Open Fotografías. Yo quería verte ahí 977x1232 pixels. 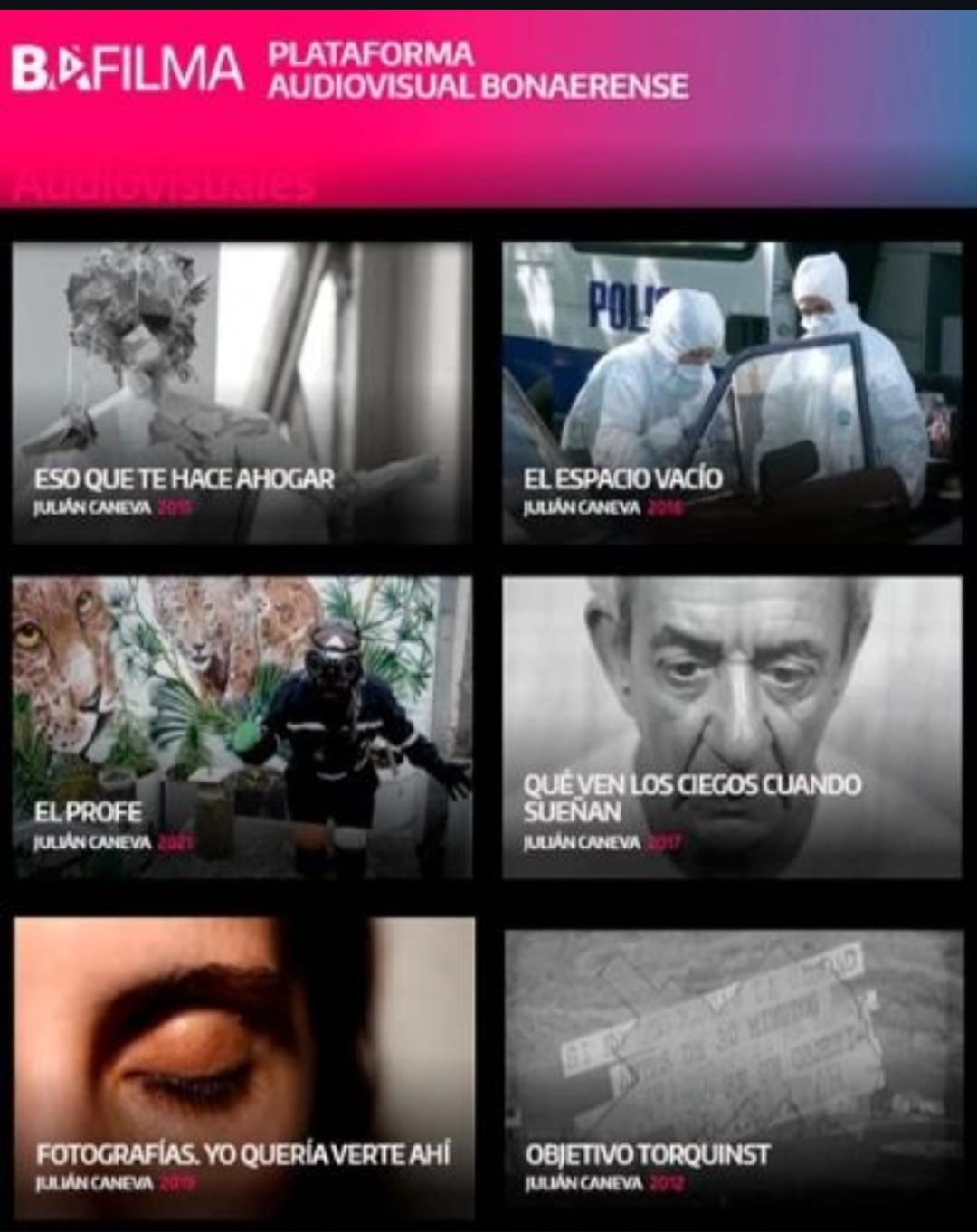coord(243,1067)
